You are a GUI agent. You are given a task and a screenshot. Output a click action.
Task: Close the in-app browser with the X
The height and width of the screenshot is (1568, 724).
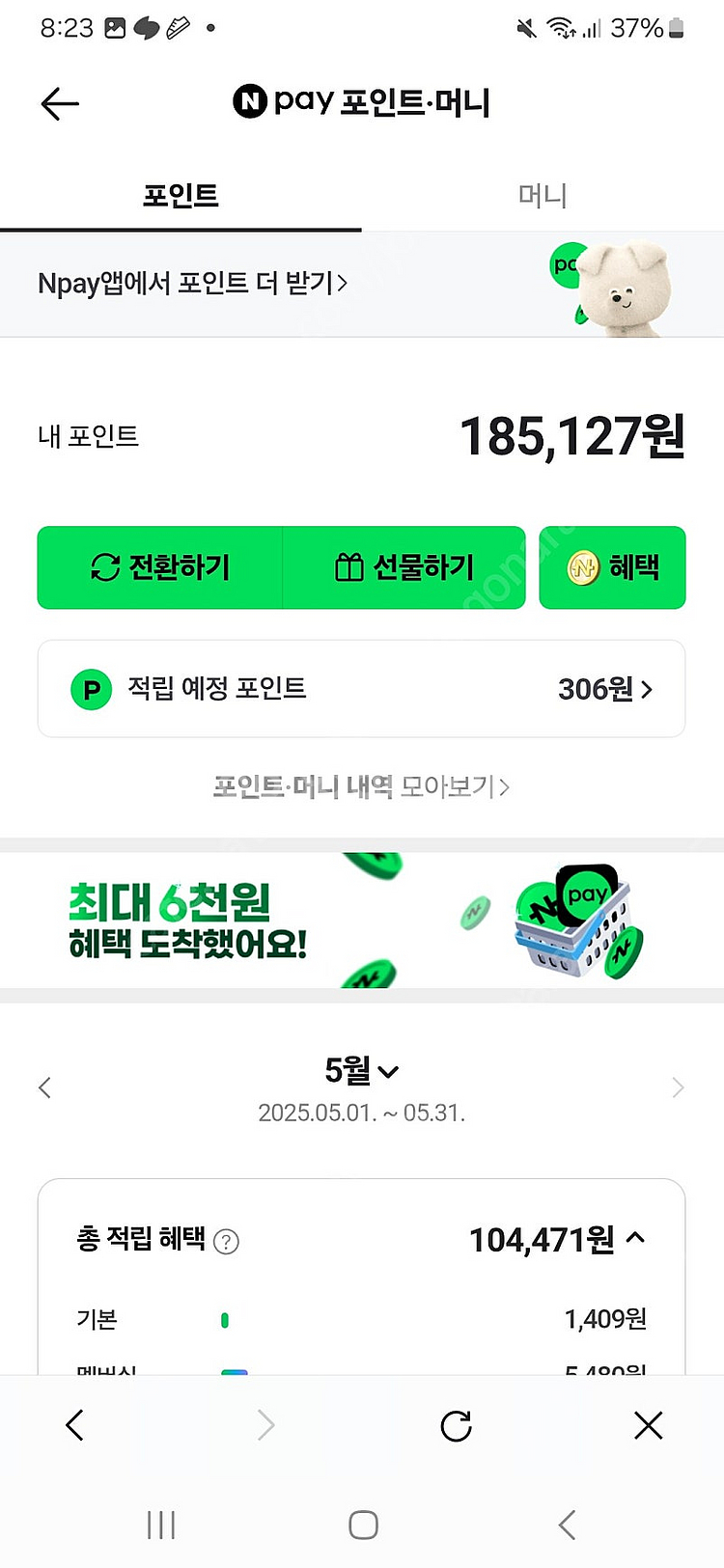648,1425
